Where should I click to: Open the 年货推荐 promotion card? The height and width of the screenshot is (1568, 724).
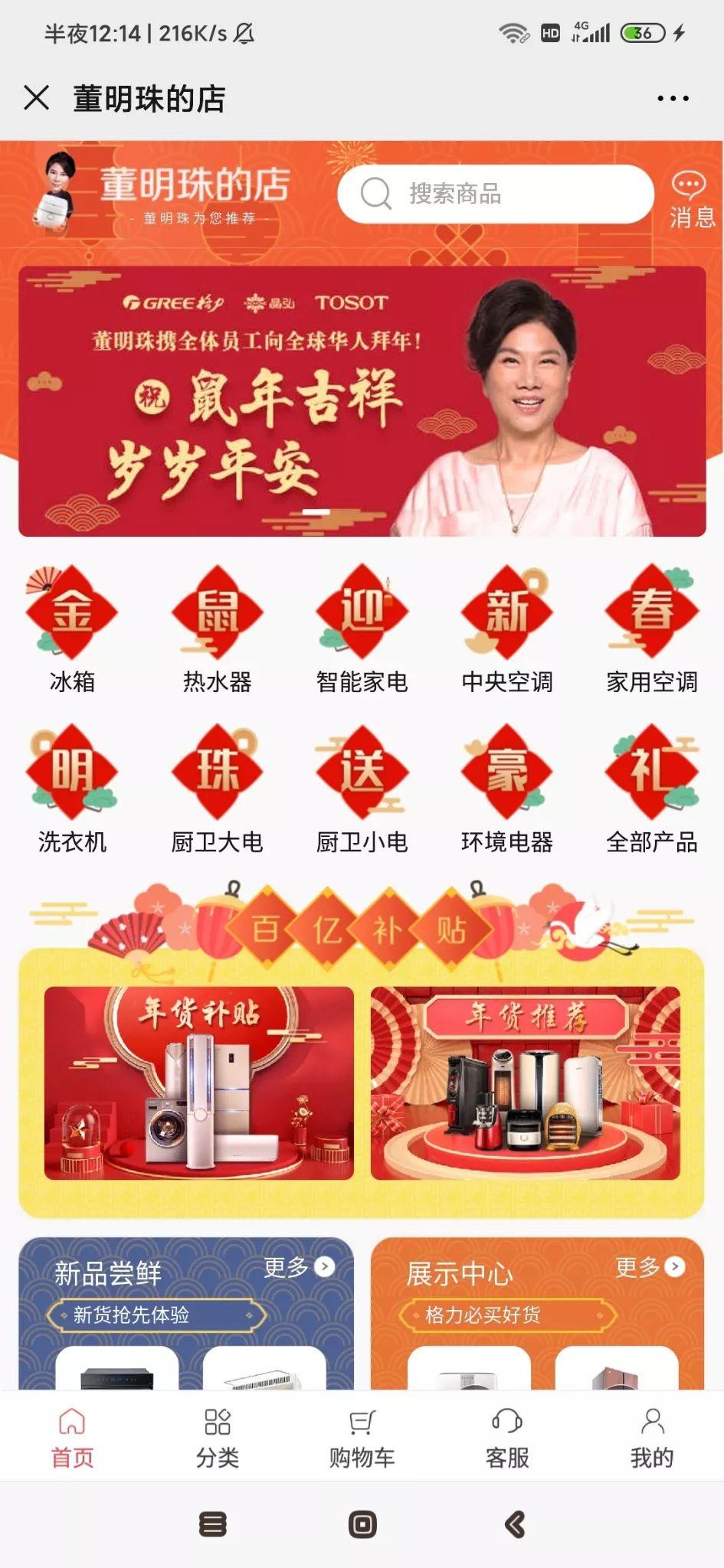coord(525,1083)
